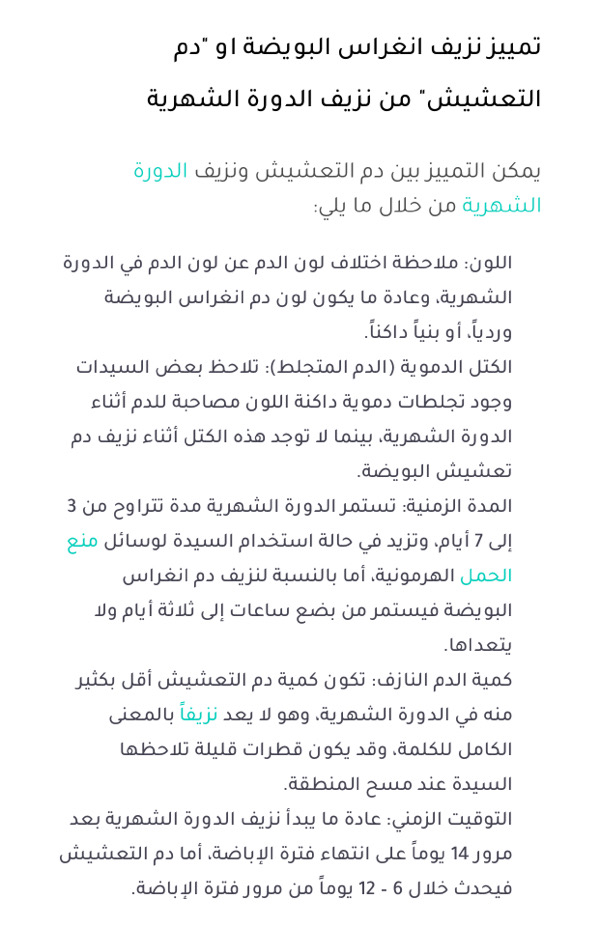The image size is (600, 928).
Task: Open the الدورة الشهرية link
Action: (x=160, y=172)
